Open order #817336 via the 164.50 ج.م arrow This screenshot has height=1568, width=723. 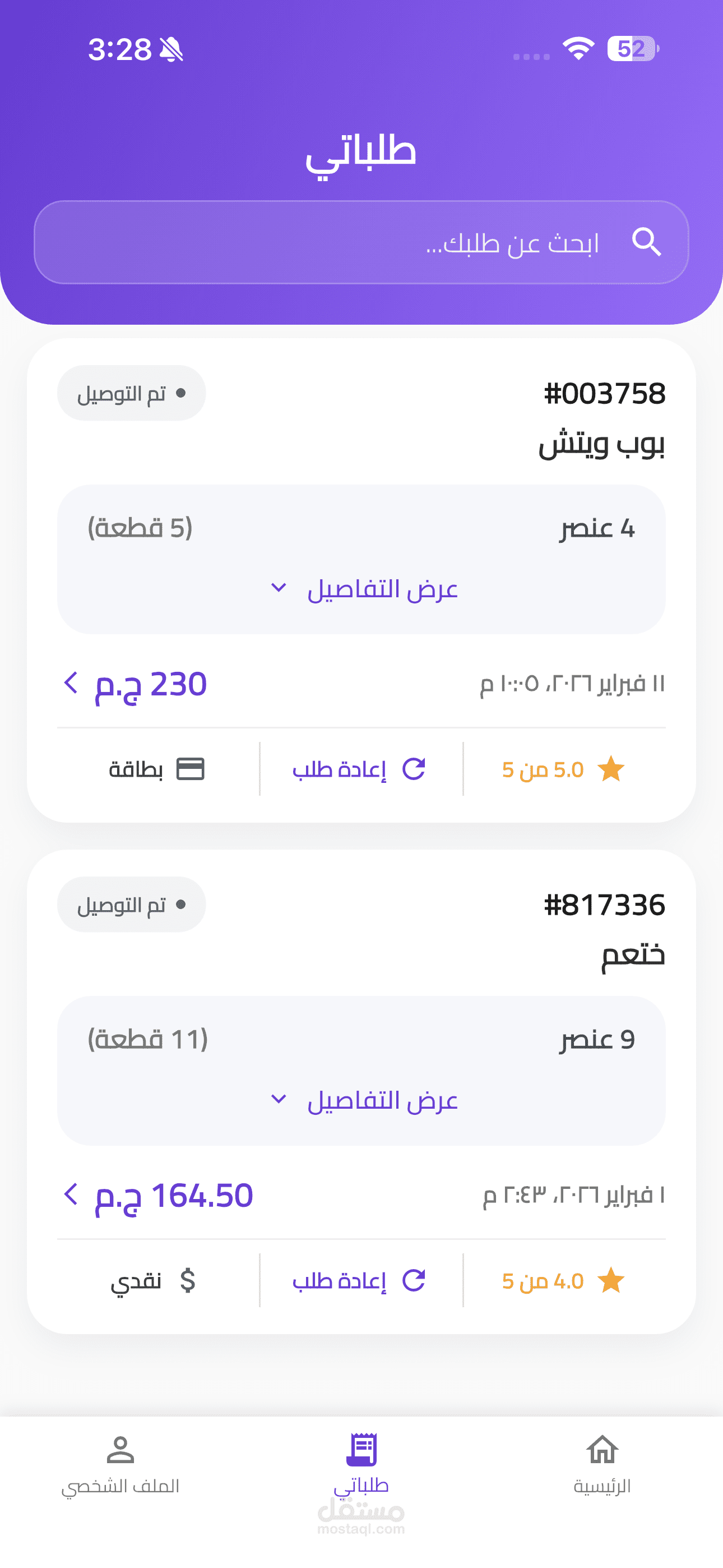tap(71, 1195)
